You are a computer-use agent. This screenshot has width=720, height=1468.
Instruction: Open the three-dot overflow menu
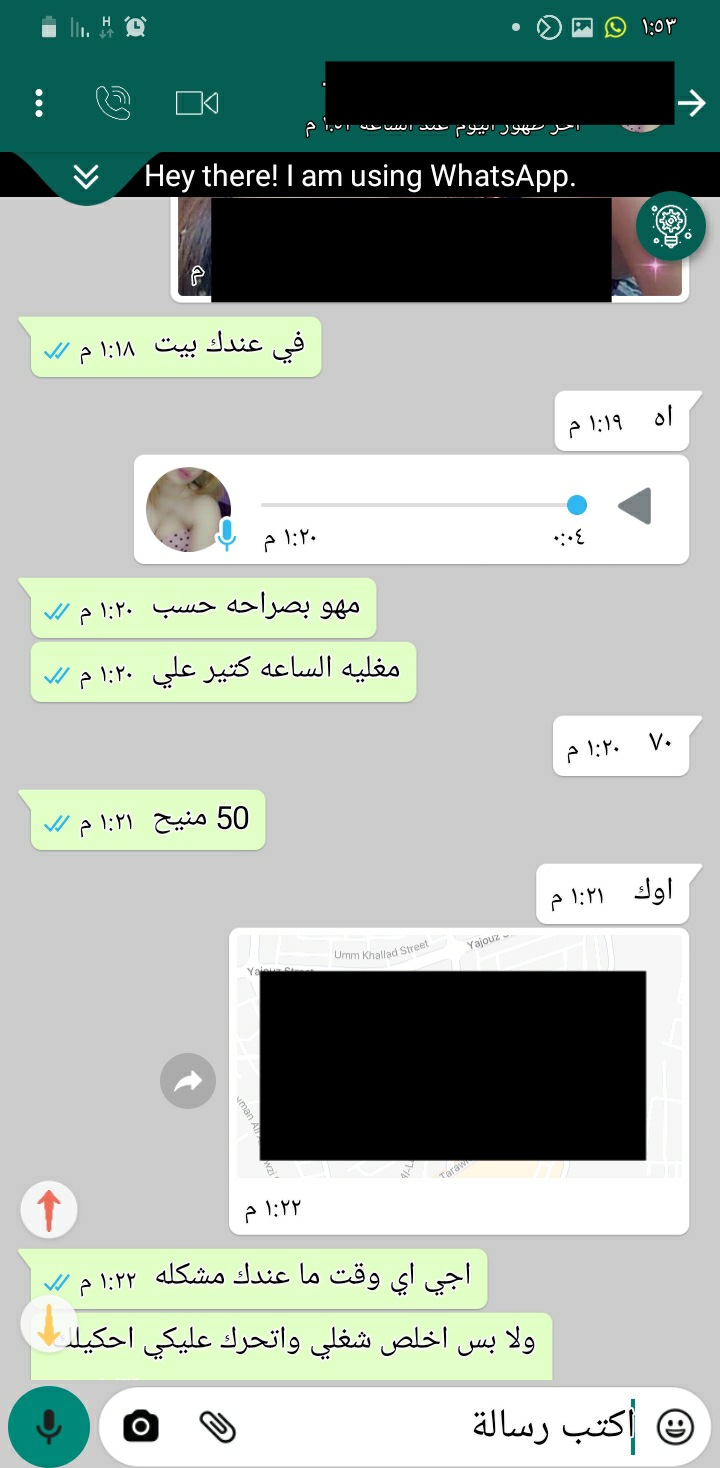38,103
